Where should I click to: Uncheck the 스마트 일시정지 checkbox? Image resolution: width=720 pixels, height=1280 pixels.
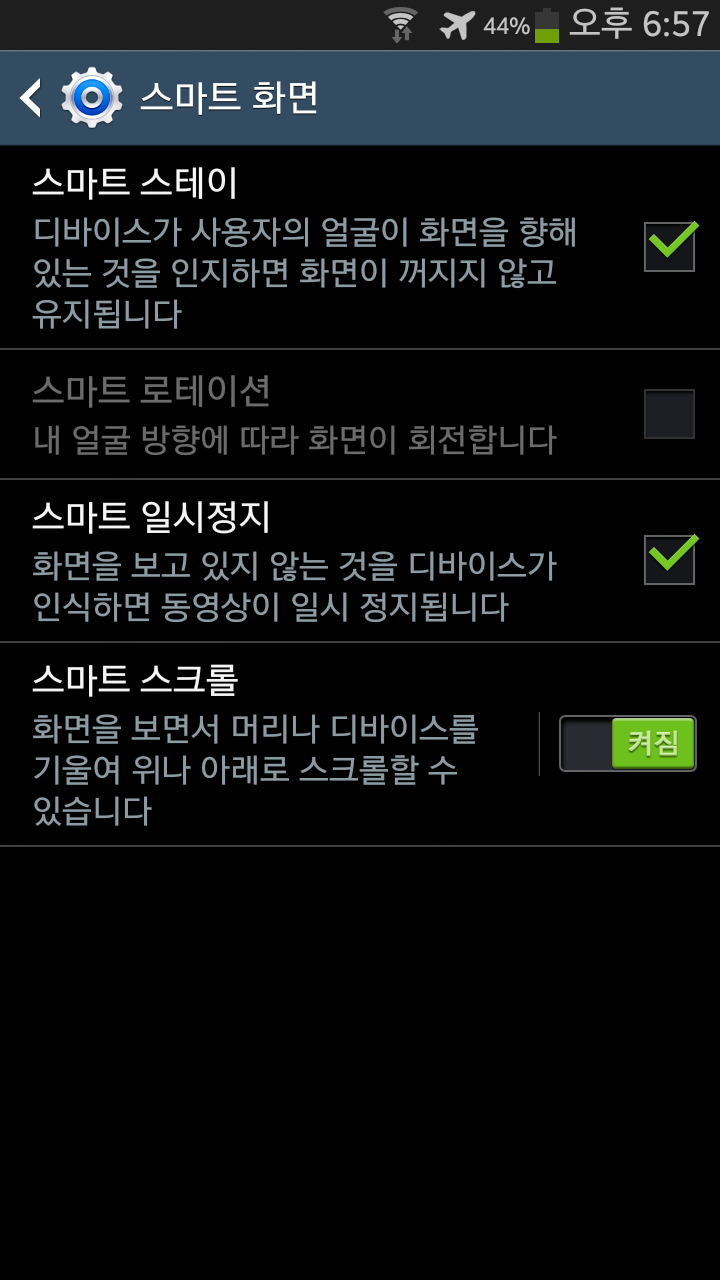(669, 560)
